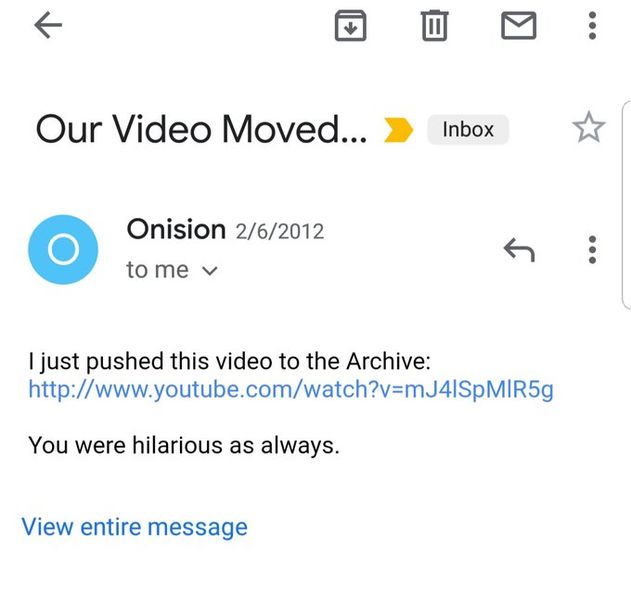Open the top toolbar overflow menu

[x=593, y=26]
